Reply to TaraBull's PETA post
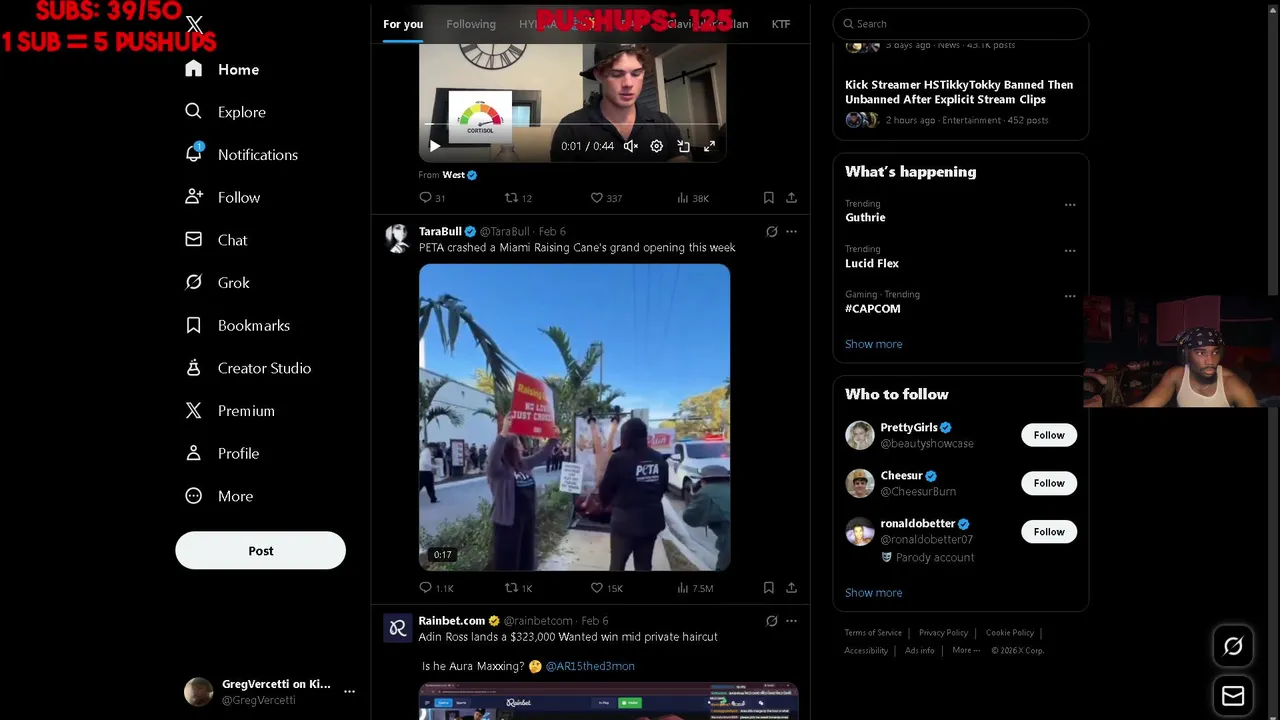The image size is (1280, 720). tap(426, 588)
